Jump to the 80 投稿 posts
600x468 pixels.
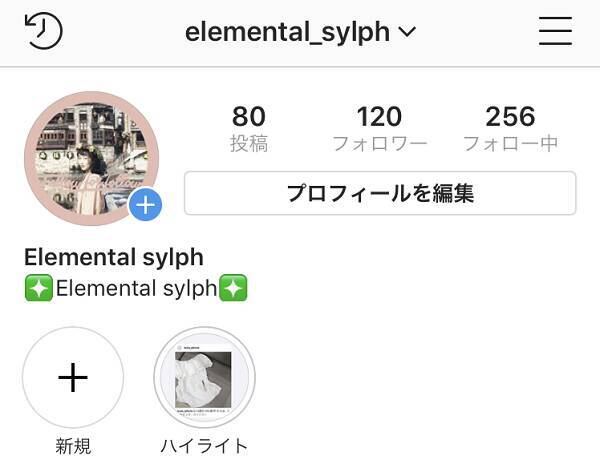click(249, 129)
